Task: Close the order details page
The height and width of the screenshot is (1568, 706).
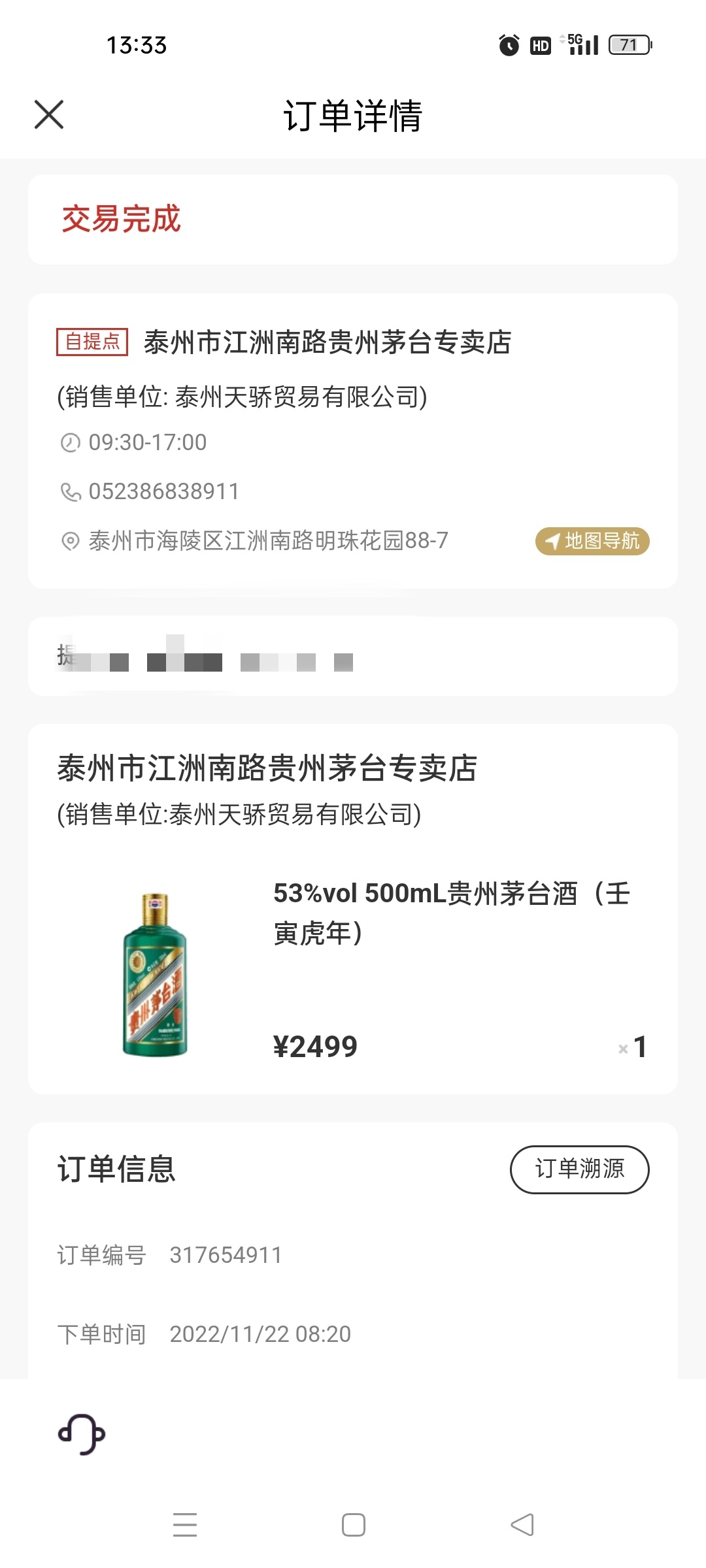Action: point(49,115)
